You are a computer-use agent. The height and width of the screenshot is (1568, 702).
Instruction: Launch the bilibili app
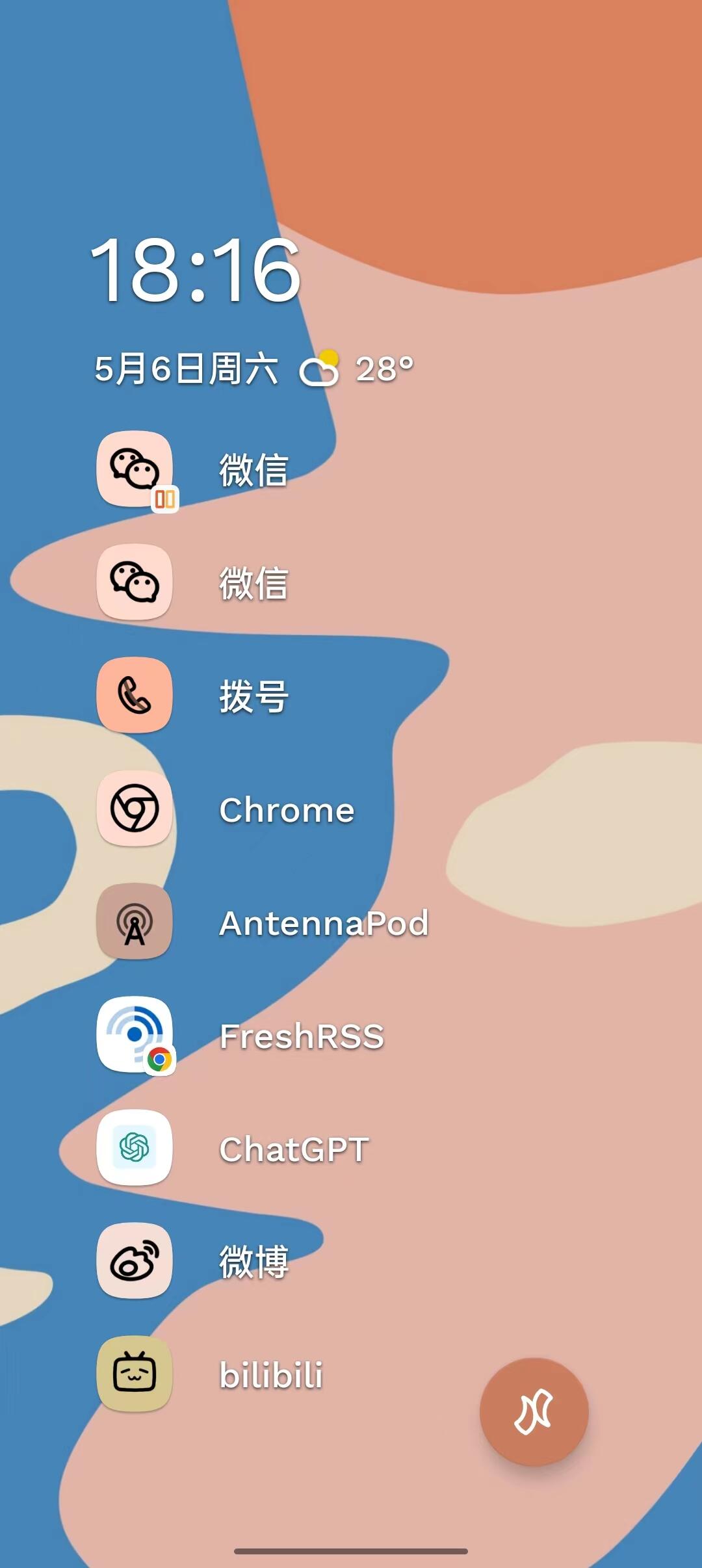(135, 1374)
